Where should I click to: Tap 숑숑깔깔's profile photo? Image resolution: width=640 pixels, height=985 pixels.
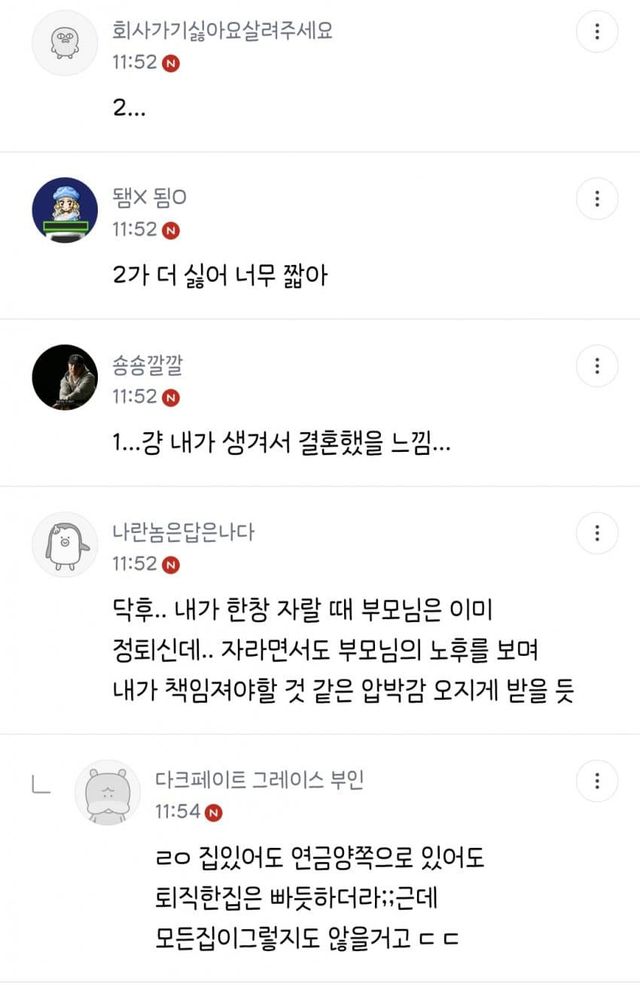pyautogui.click(x=64, y=377)
